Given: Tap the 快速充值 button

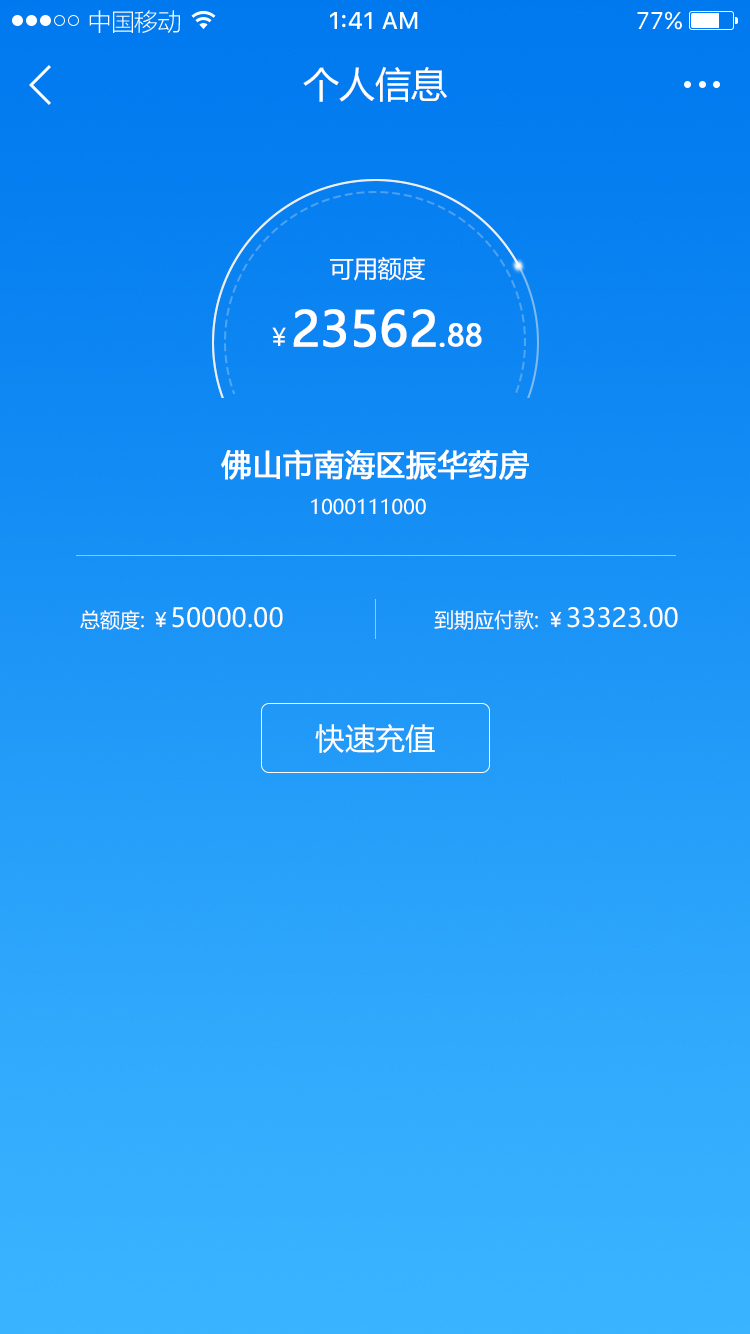Looking at the screenshot, I should [x=375, y=738].
